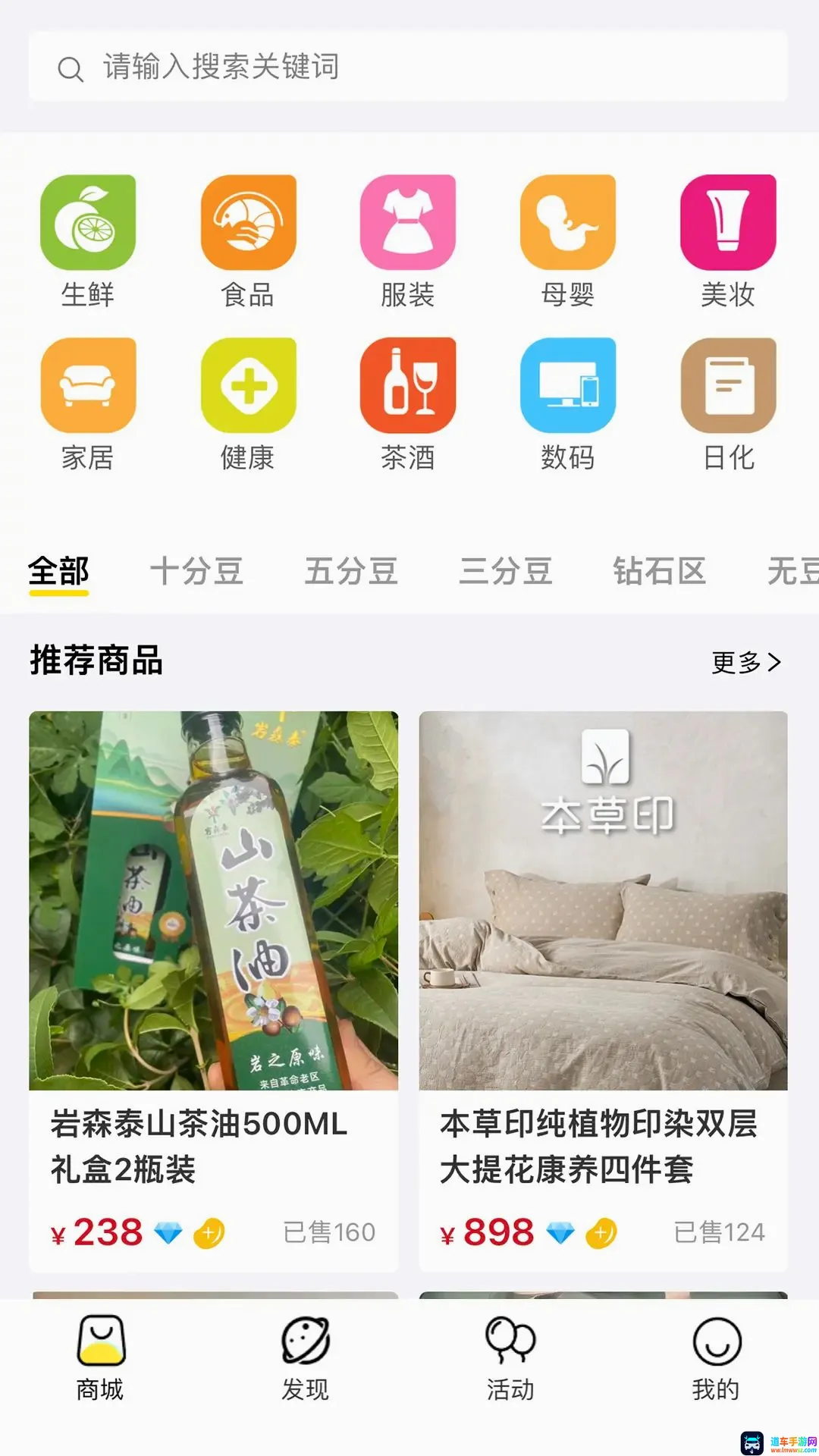Open the 我的 profile tab

[x=716, y=1358]
